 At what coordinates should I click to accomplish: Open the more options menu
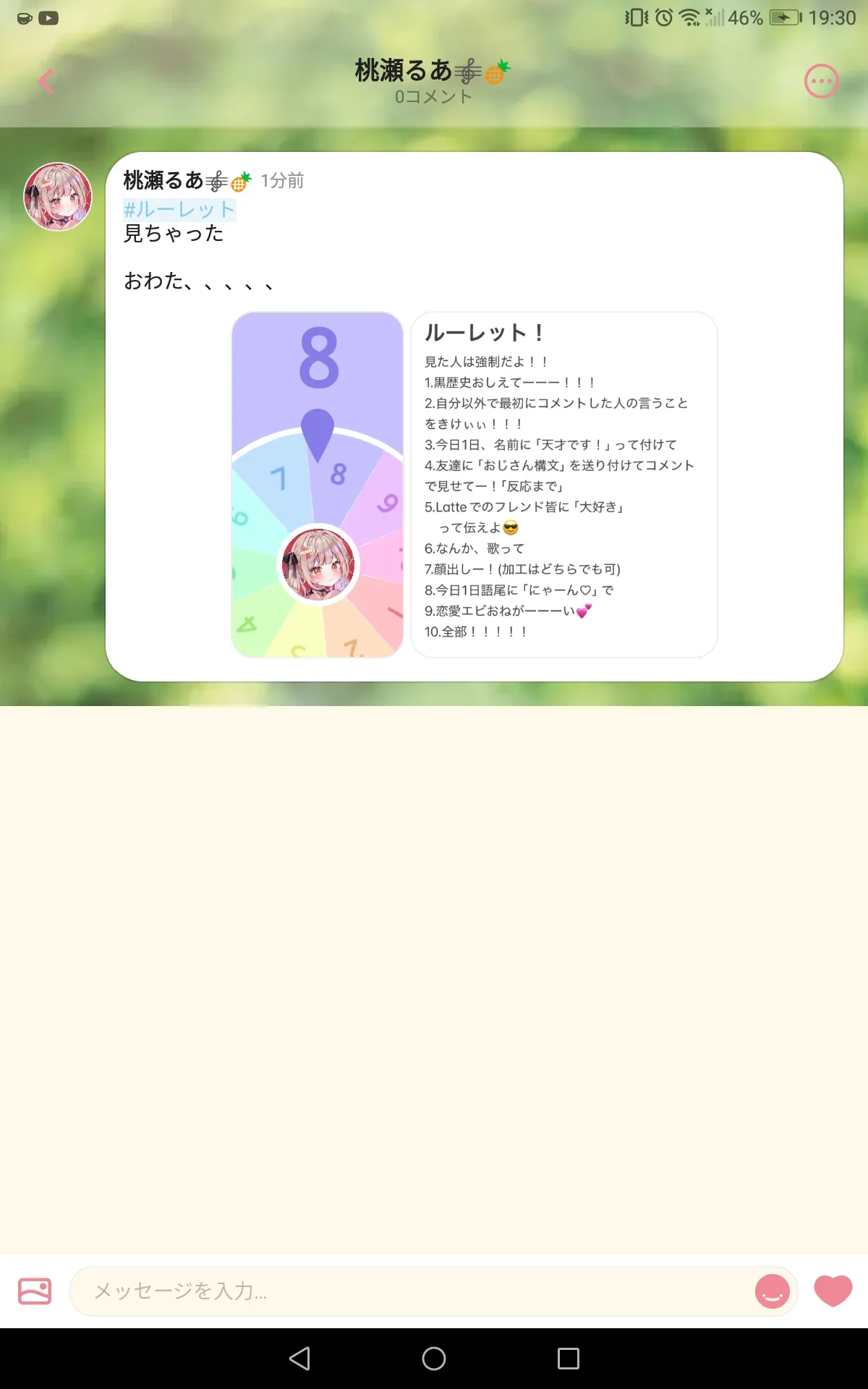(x=822, y=81)
